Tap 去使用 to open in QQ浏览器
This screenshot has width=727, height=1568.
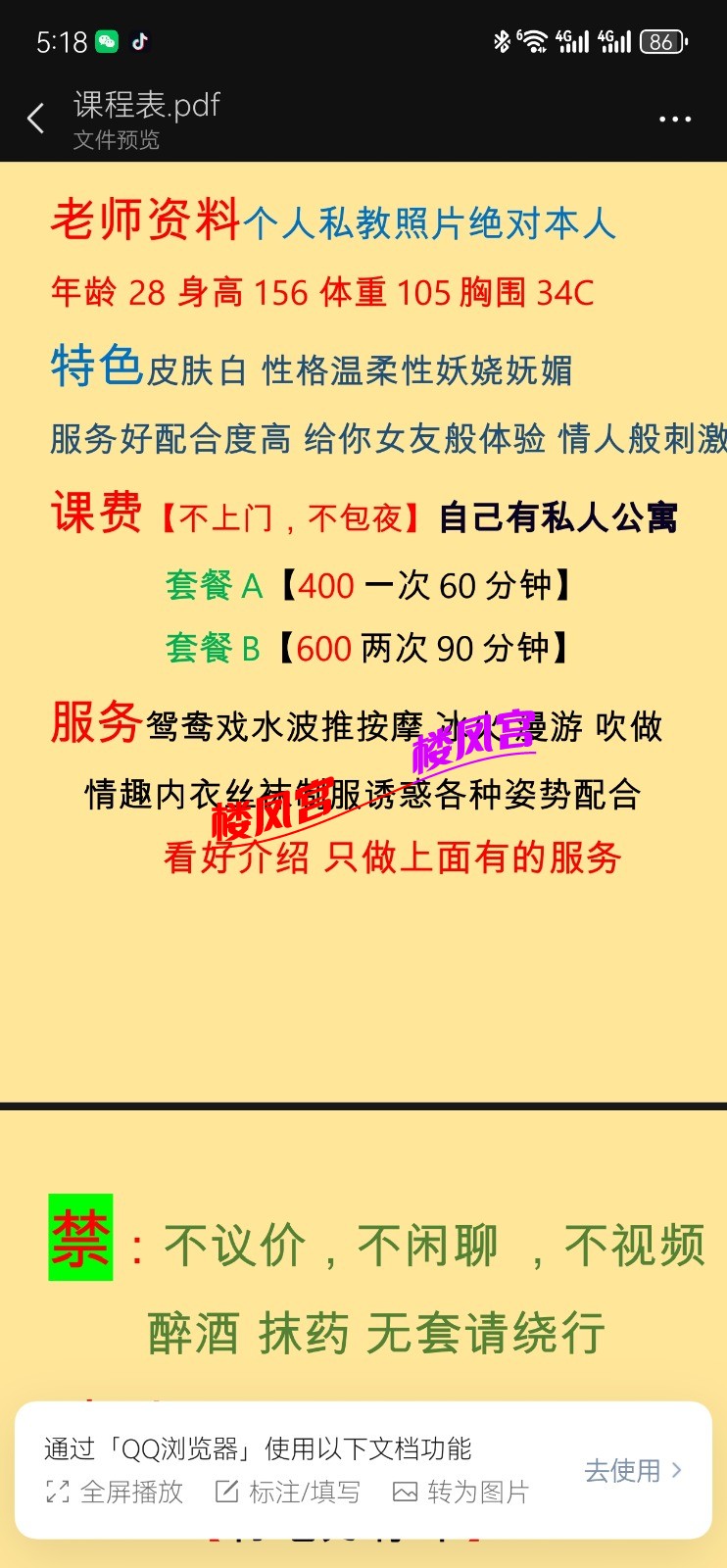click(x=632, y=1470)
